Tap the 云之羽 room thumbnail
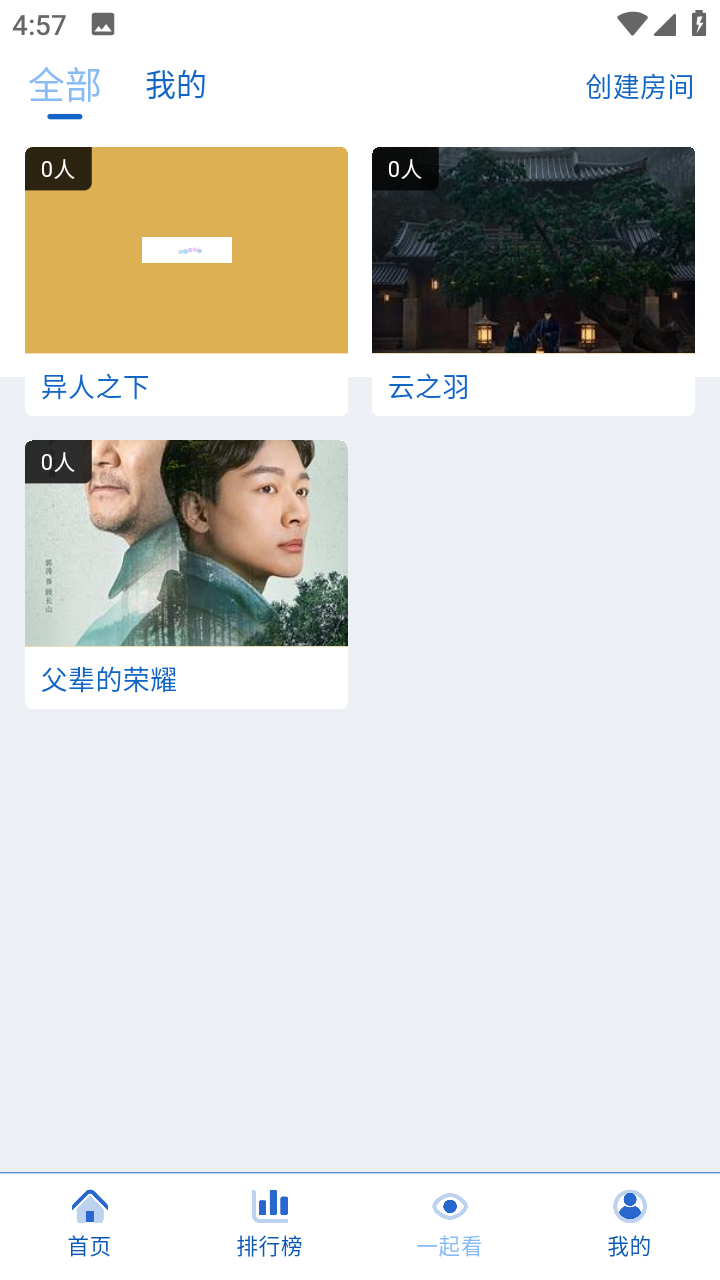Viewport: 720px width, 1280px height. [x=533, y=249]
